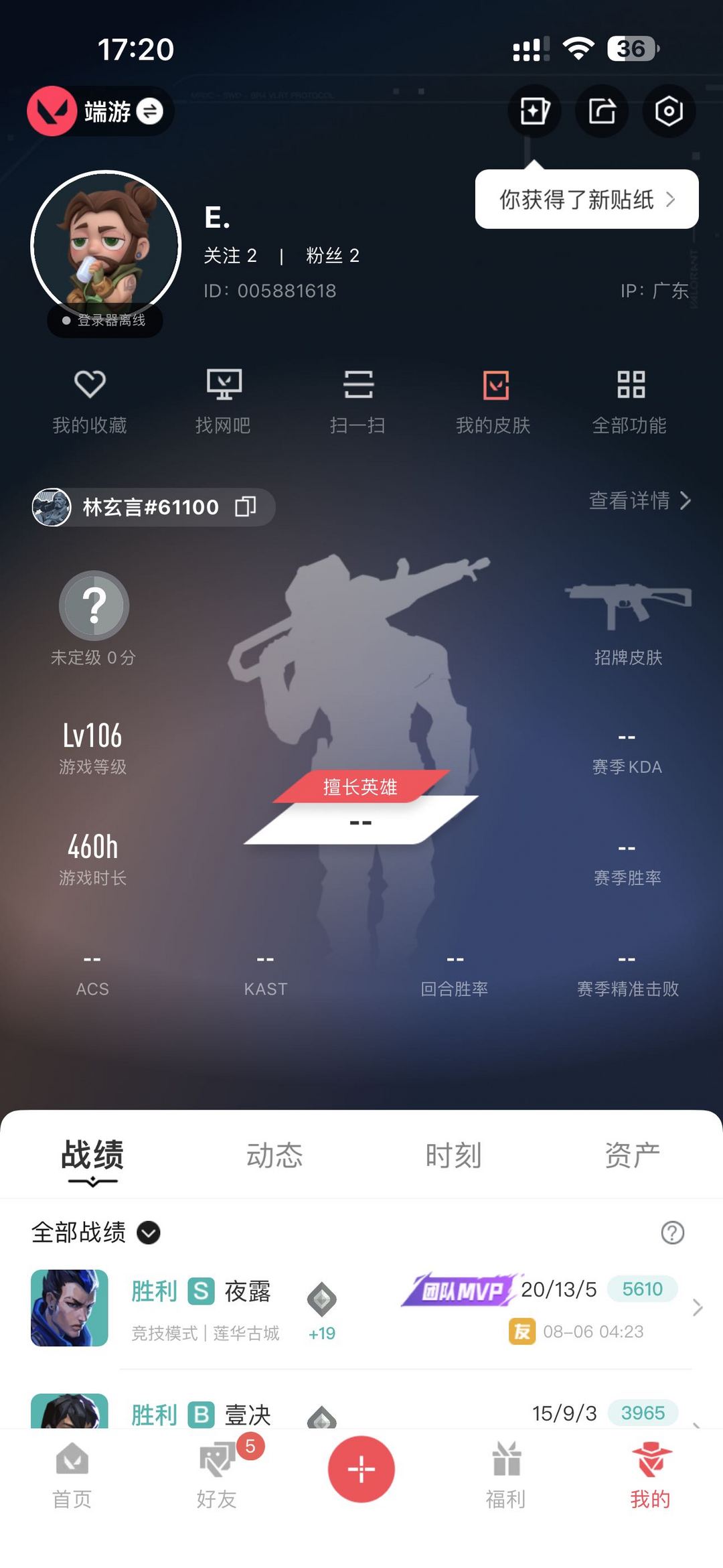Tap the red plus create button

click(x=361, y=1469)
